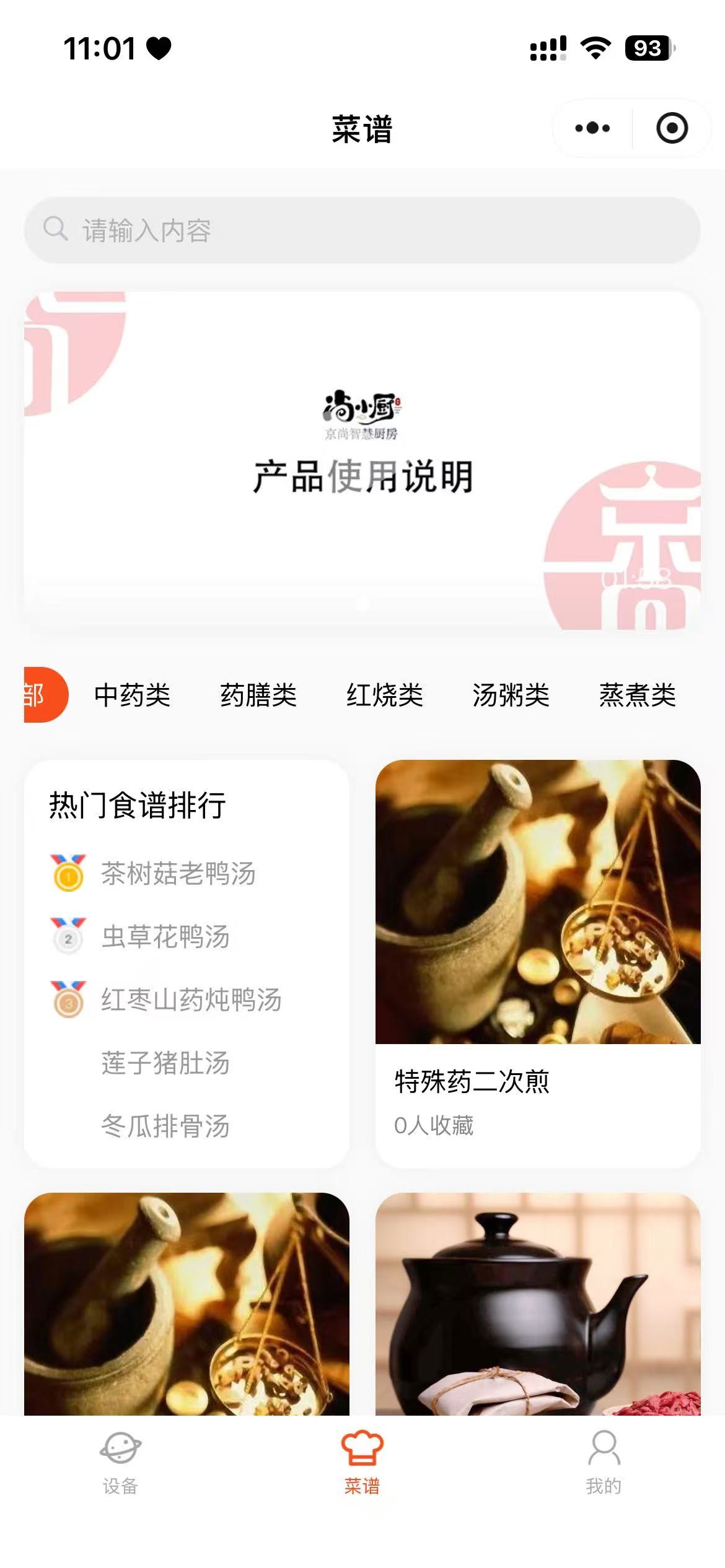View the 冬瓜排骨汤 recipe
This screenshot has width=725, height=1568.
tap(165, 1126)
